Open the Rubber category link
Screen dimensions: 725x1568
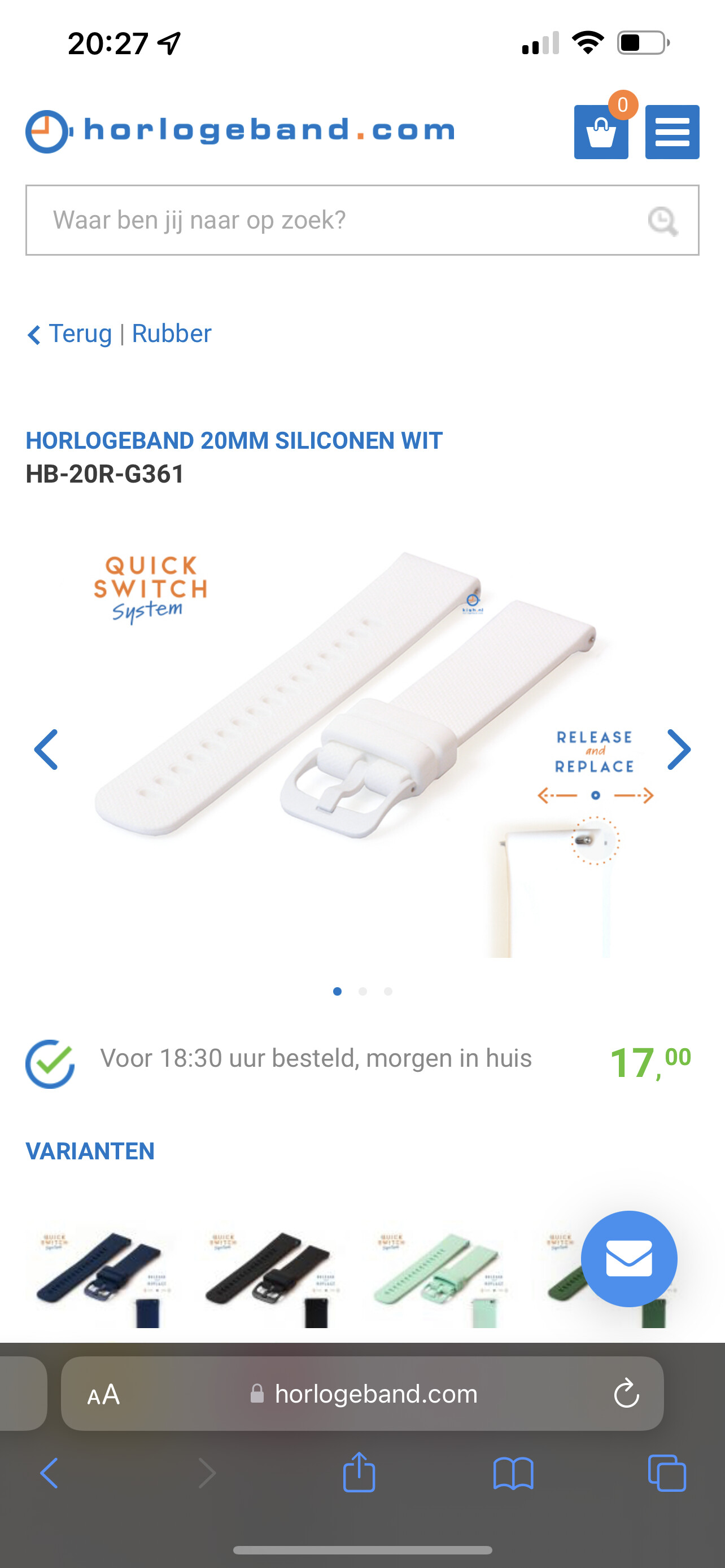[x=172, y=334]
